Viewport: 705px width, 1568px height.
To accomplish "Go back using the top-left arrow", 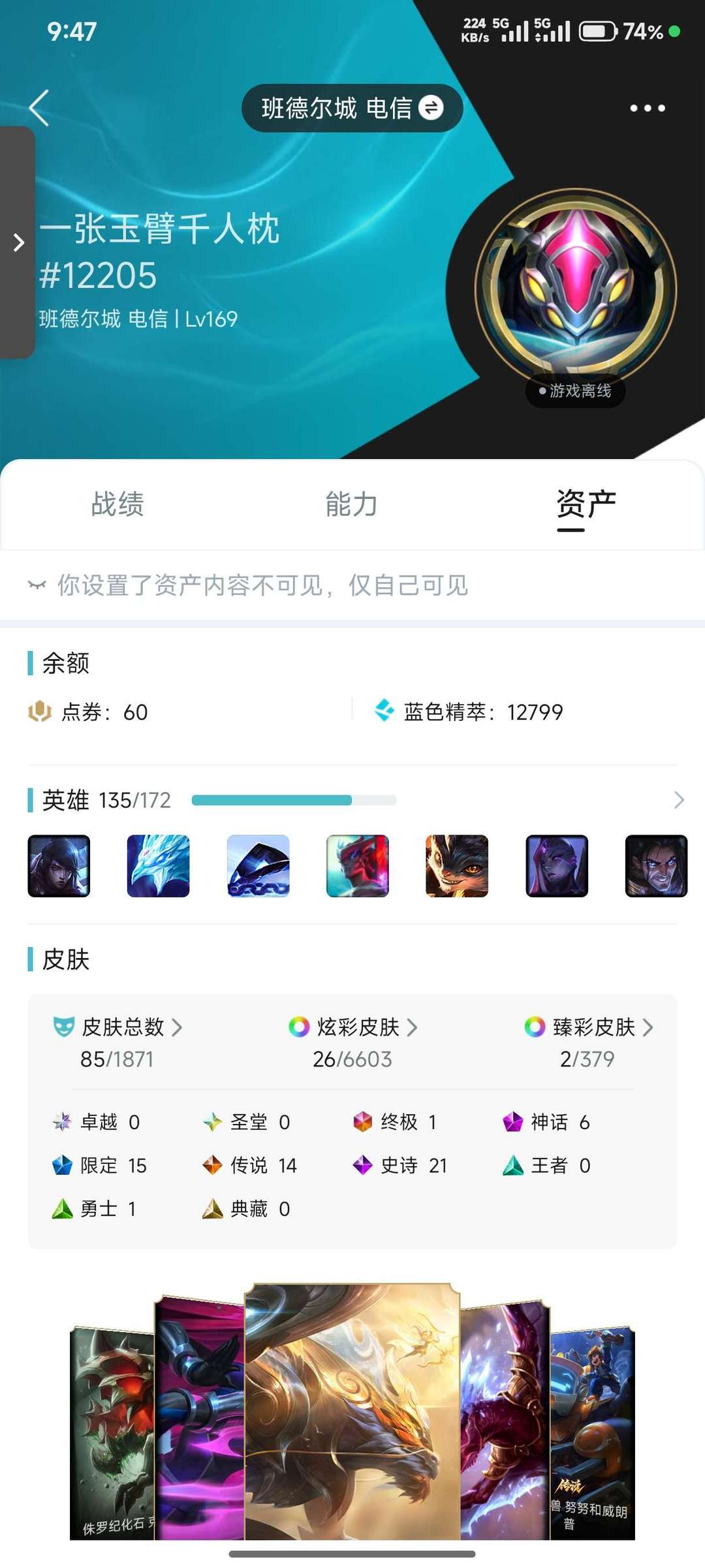I will 39,108.
